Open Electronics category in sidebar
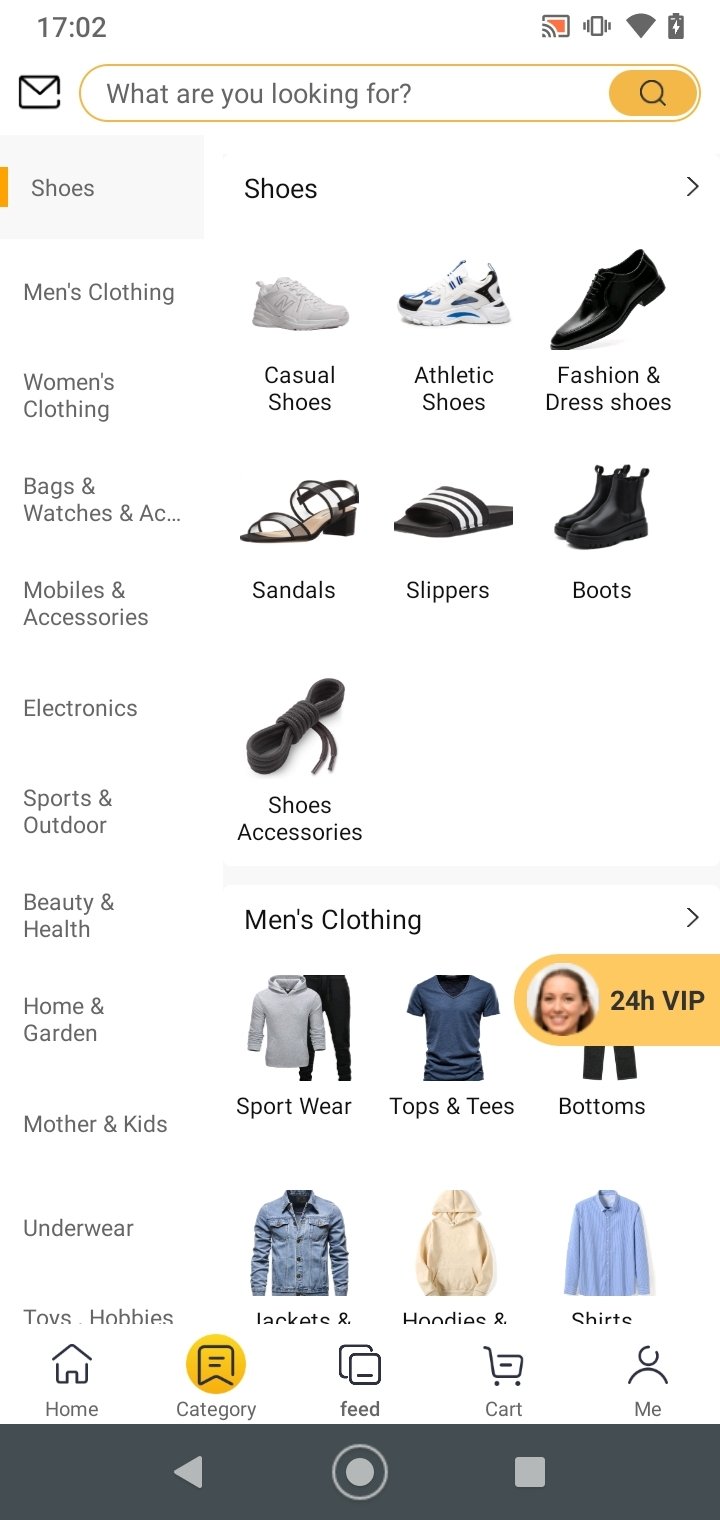Screen dimensions: 720x1520 click(80, 708)
